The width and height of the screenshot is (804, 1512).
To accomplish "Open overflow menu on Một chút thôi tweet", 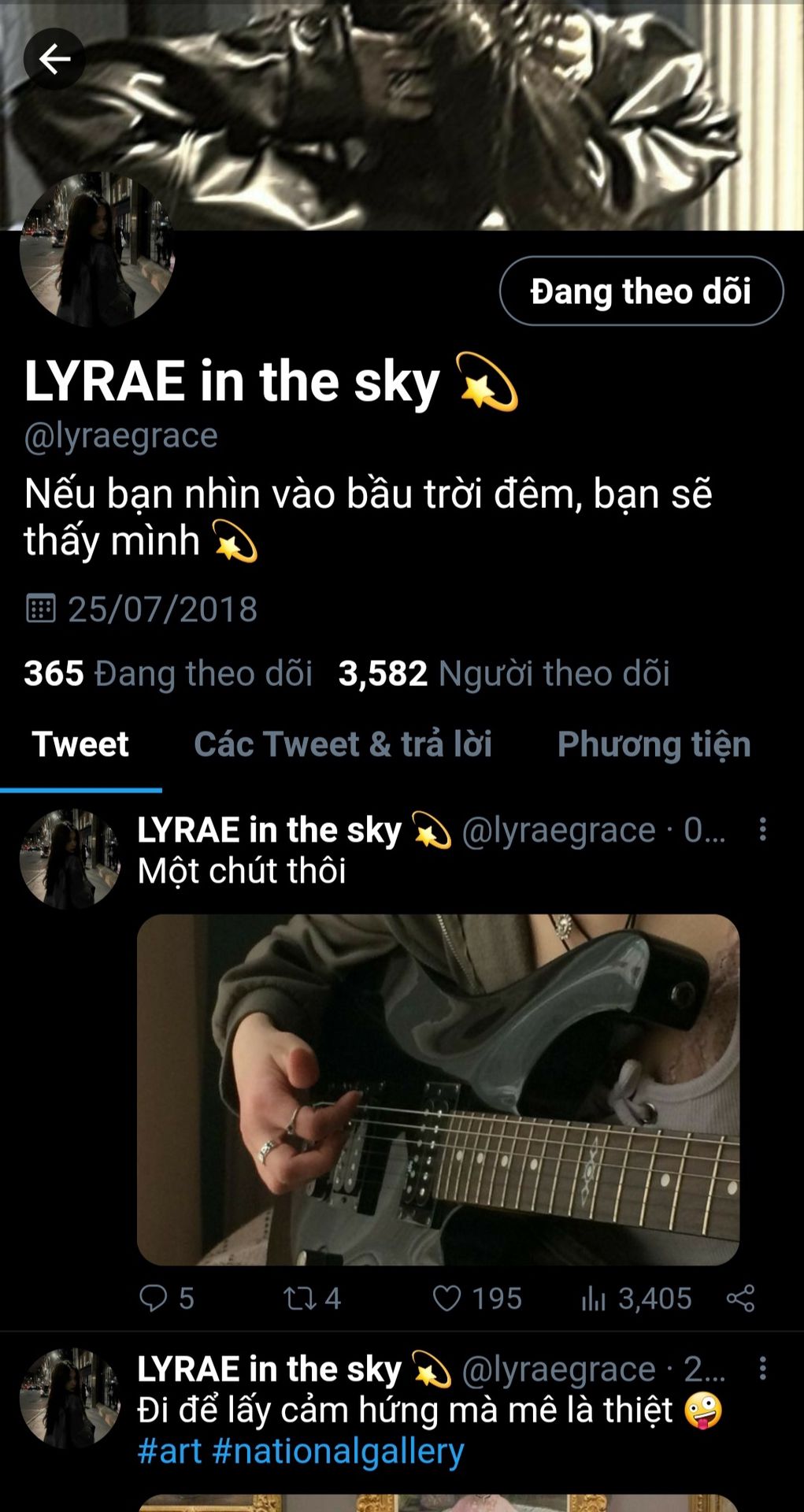I will click(x=762, y=829).
